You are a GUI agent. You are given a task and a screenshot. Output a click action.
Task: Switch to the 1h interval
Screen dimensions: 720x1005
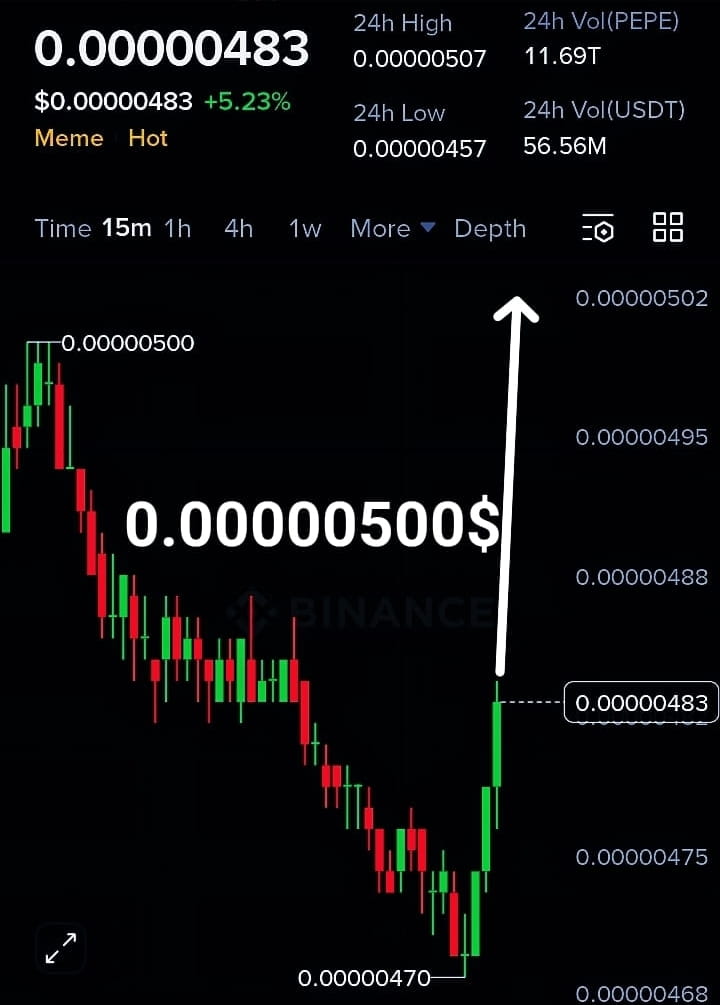click(x=177, y=228)
